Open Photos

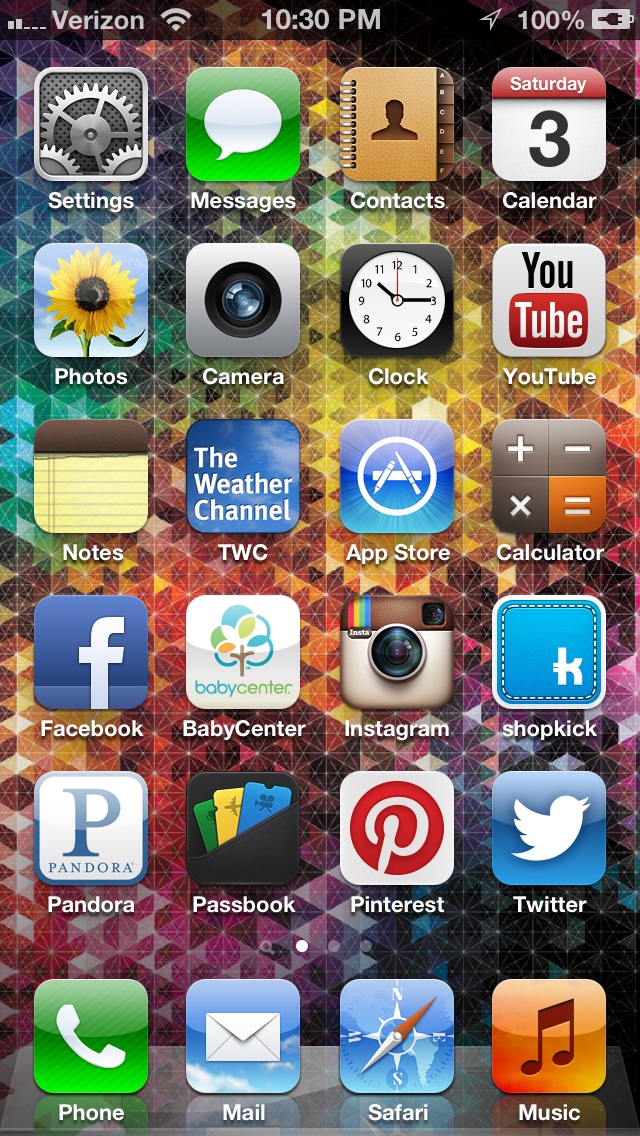pos(91,300)
